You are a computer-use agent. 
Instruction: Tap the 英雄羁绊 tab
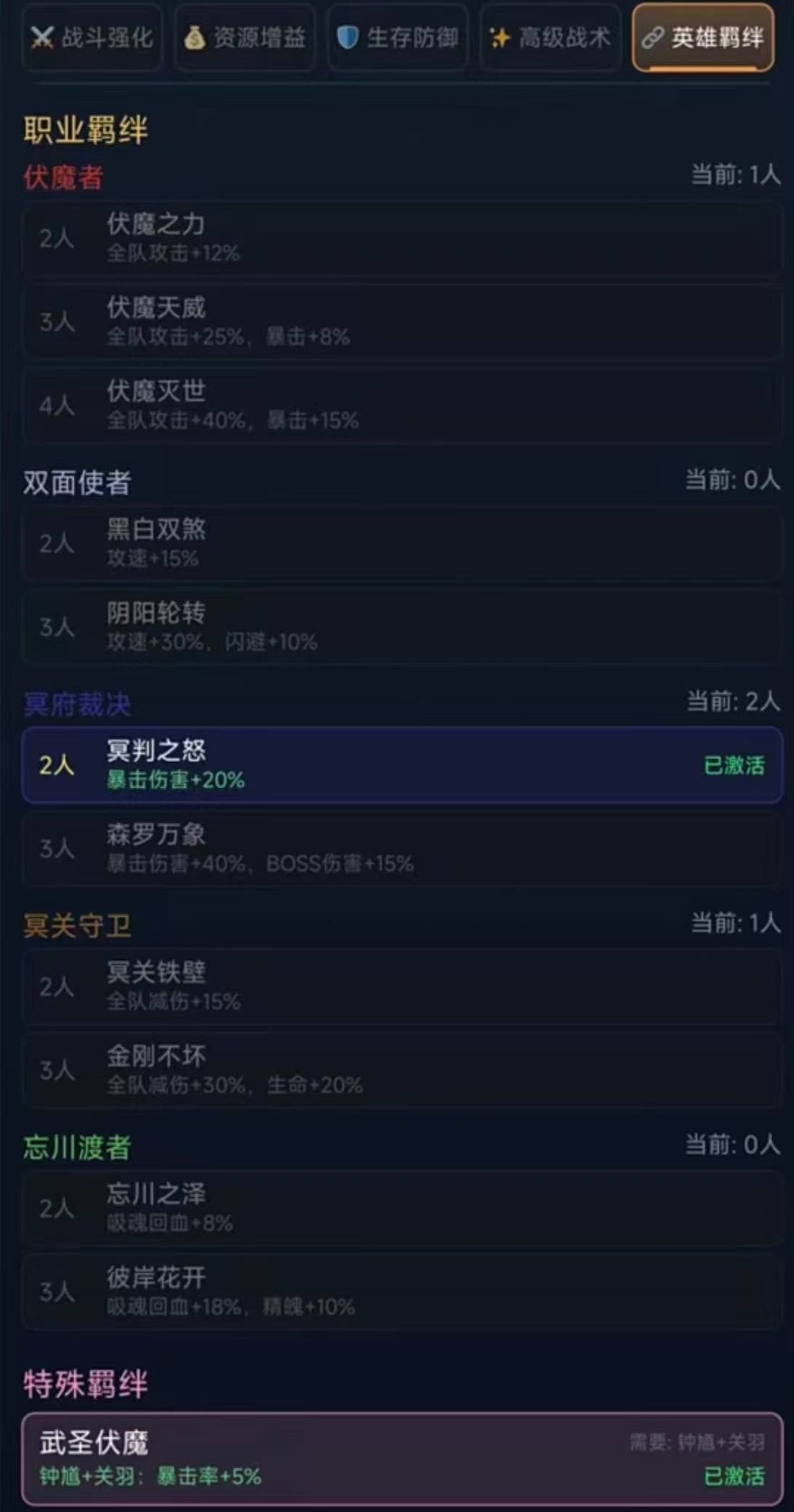pos(702,37)
